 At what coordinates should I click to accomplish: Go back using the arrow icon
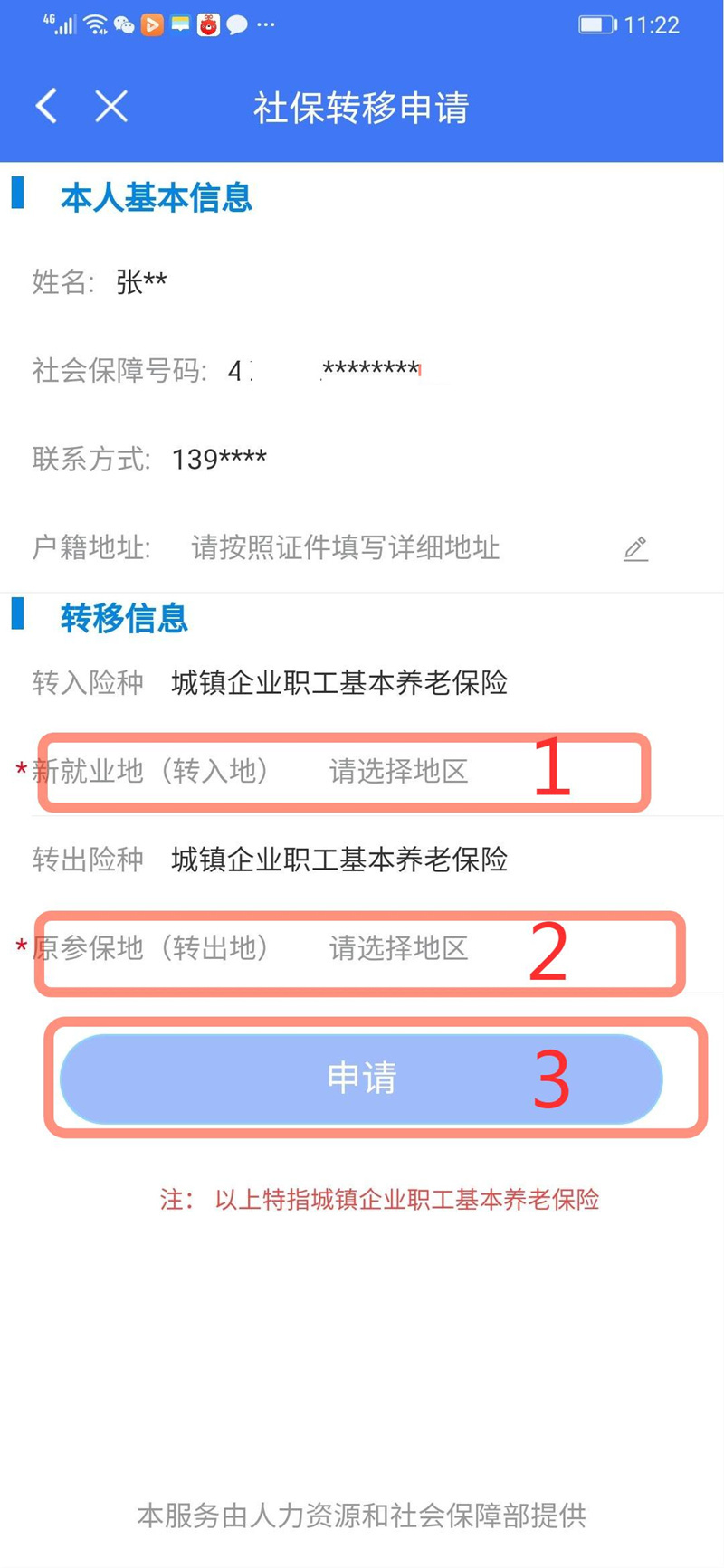coord(47,106)
